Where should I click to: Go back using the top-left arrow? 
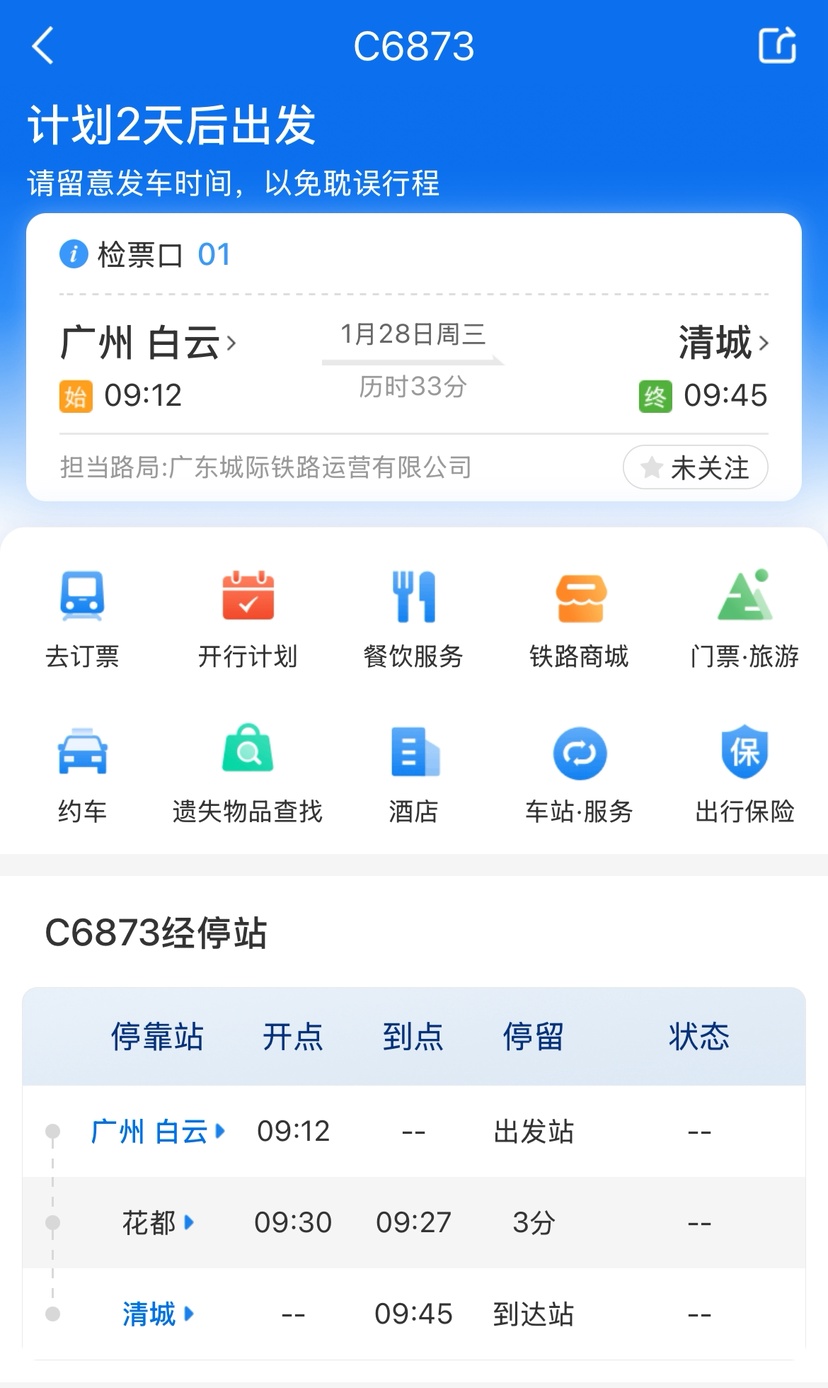[x=42, y=46]
